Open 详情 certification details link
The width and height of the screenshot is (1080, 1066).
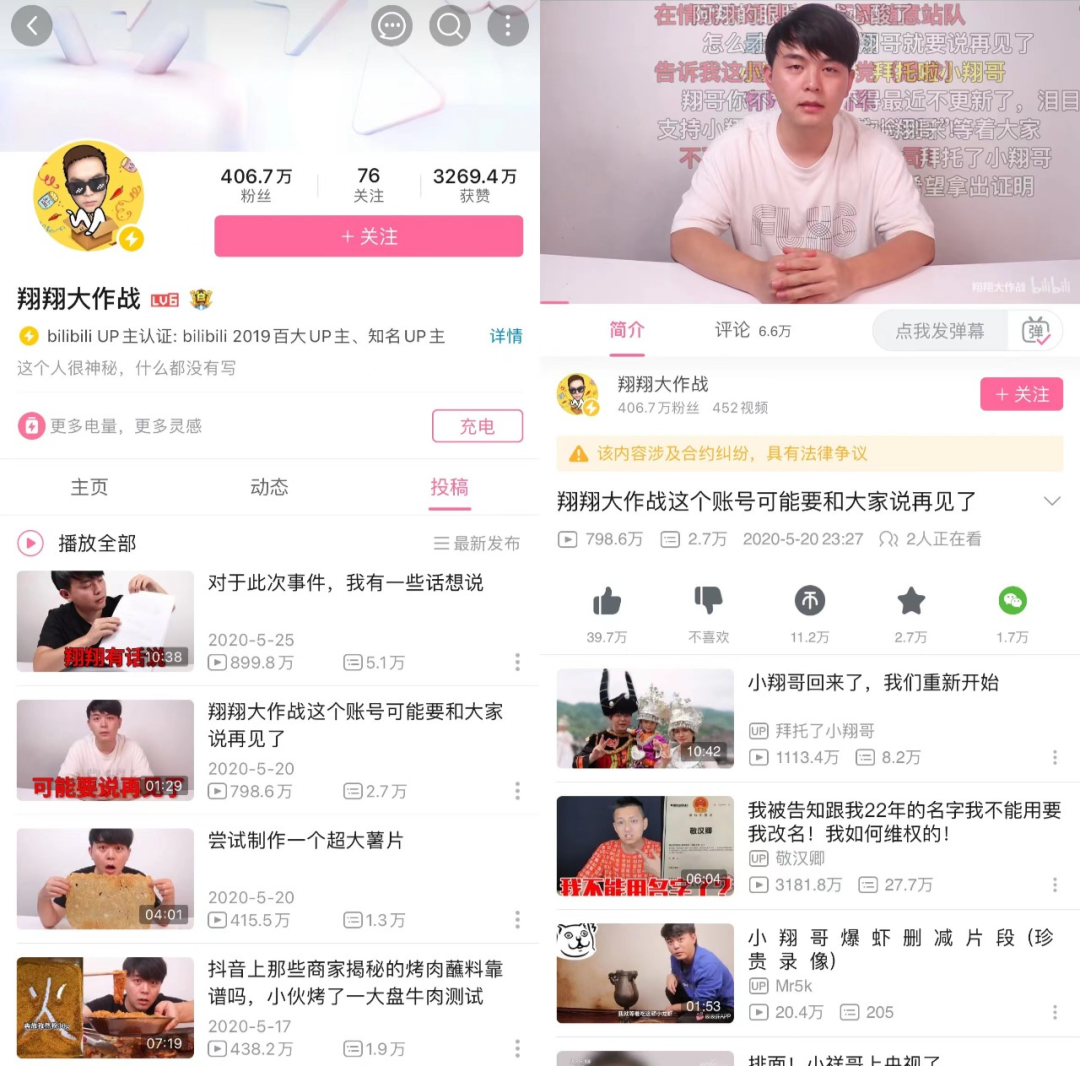pyautogui.click(x=506, y=336)
